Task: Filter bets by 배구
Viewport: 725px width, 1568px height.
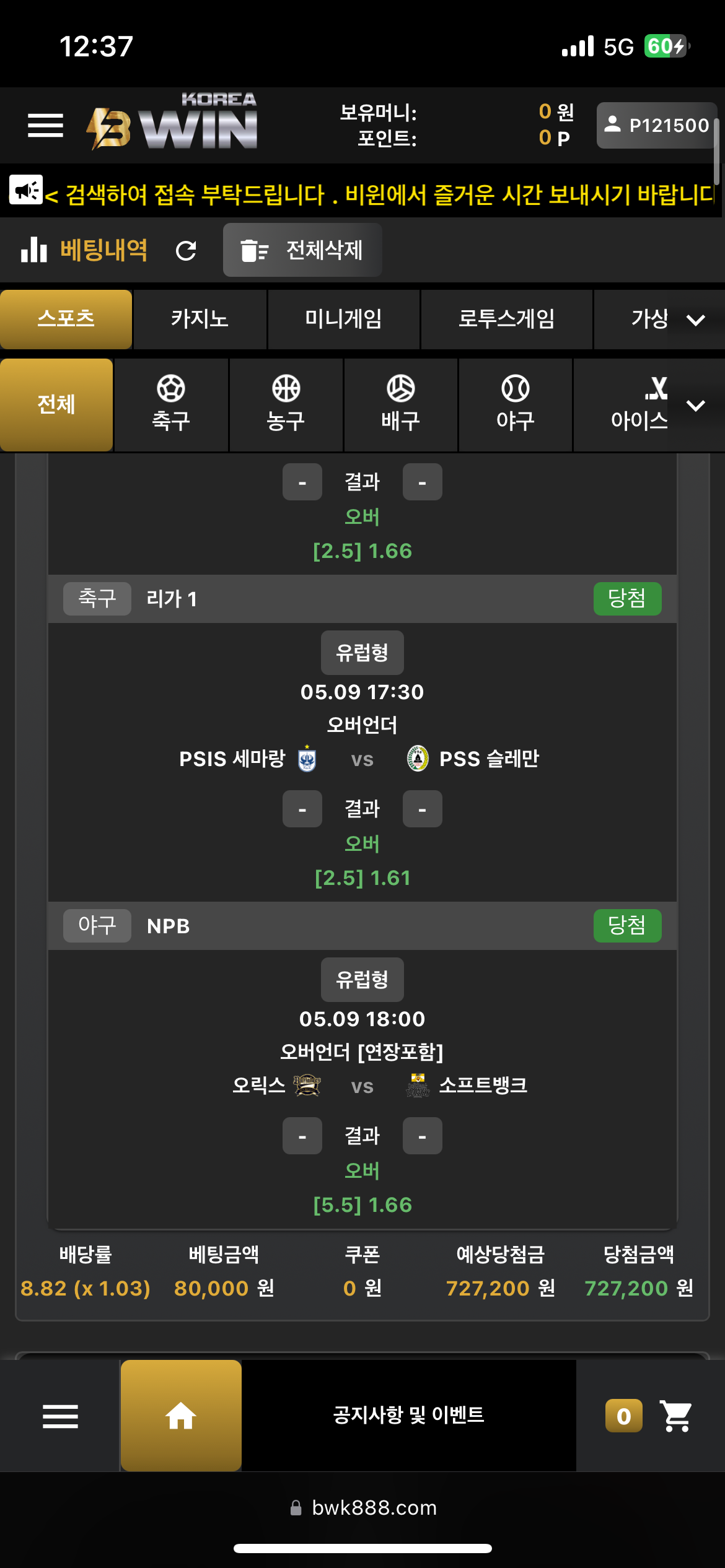Action: [x=400, y=405]
